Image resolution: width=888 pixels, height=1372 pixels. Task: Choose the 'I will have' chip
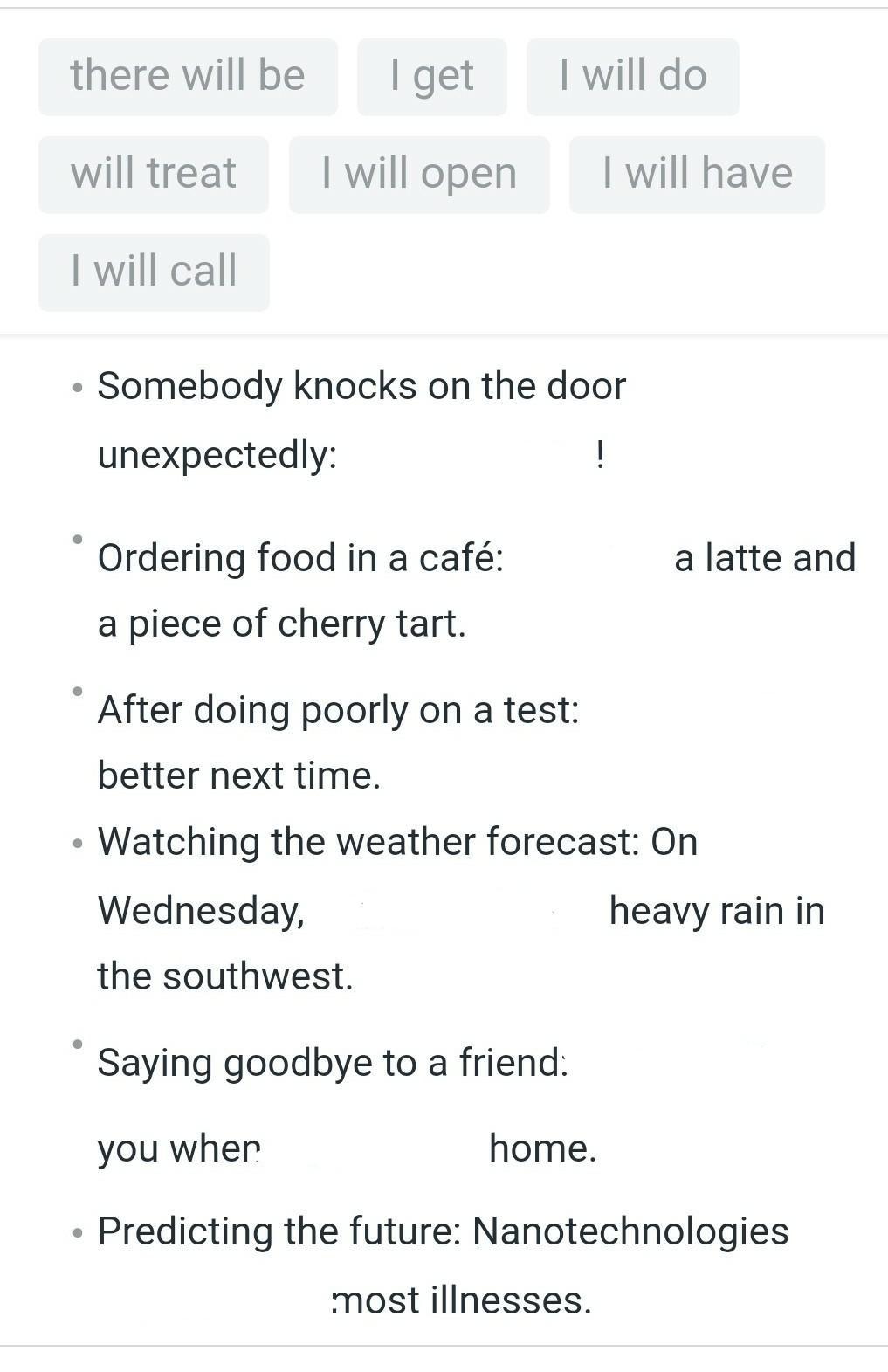coord(697,175)
